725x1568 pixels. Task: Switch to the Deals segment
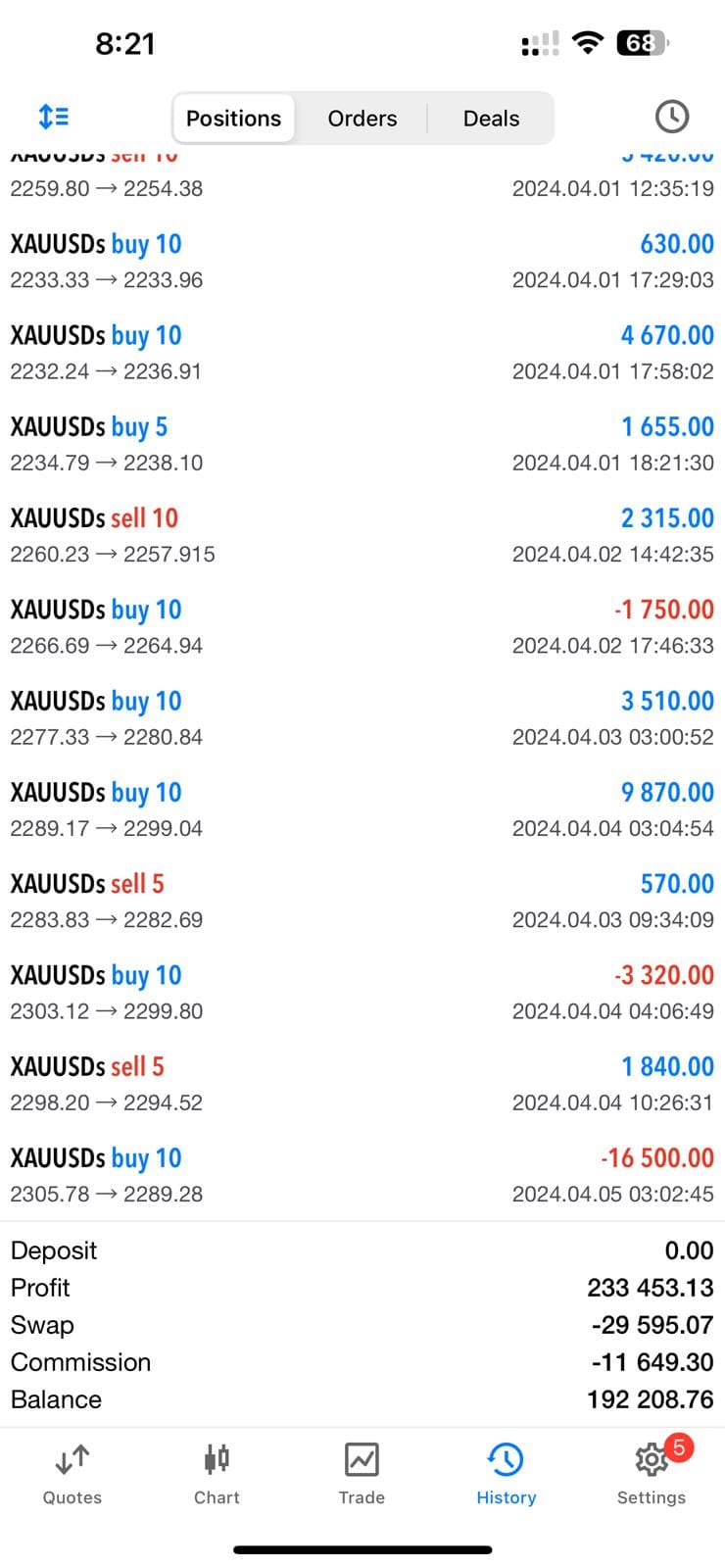491,119
